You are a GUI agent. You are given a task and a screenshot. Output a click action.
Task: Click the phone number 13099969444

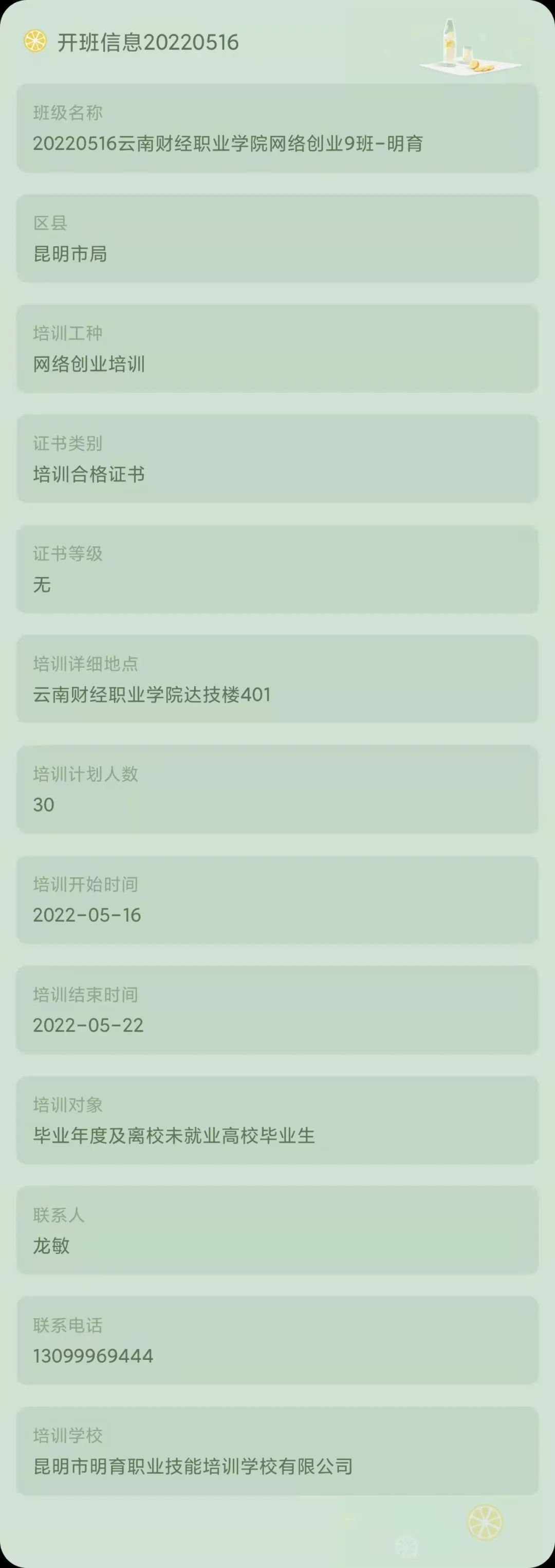pos(94,1357)
